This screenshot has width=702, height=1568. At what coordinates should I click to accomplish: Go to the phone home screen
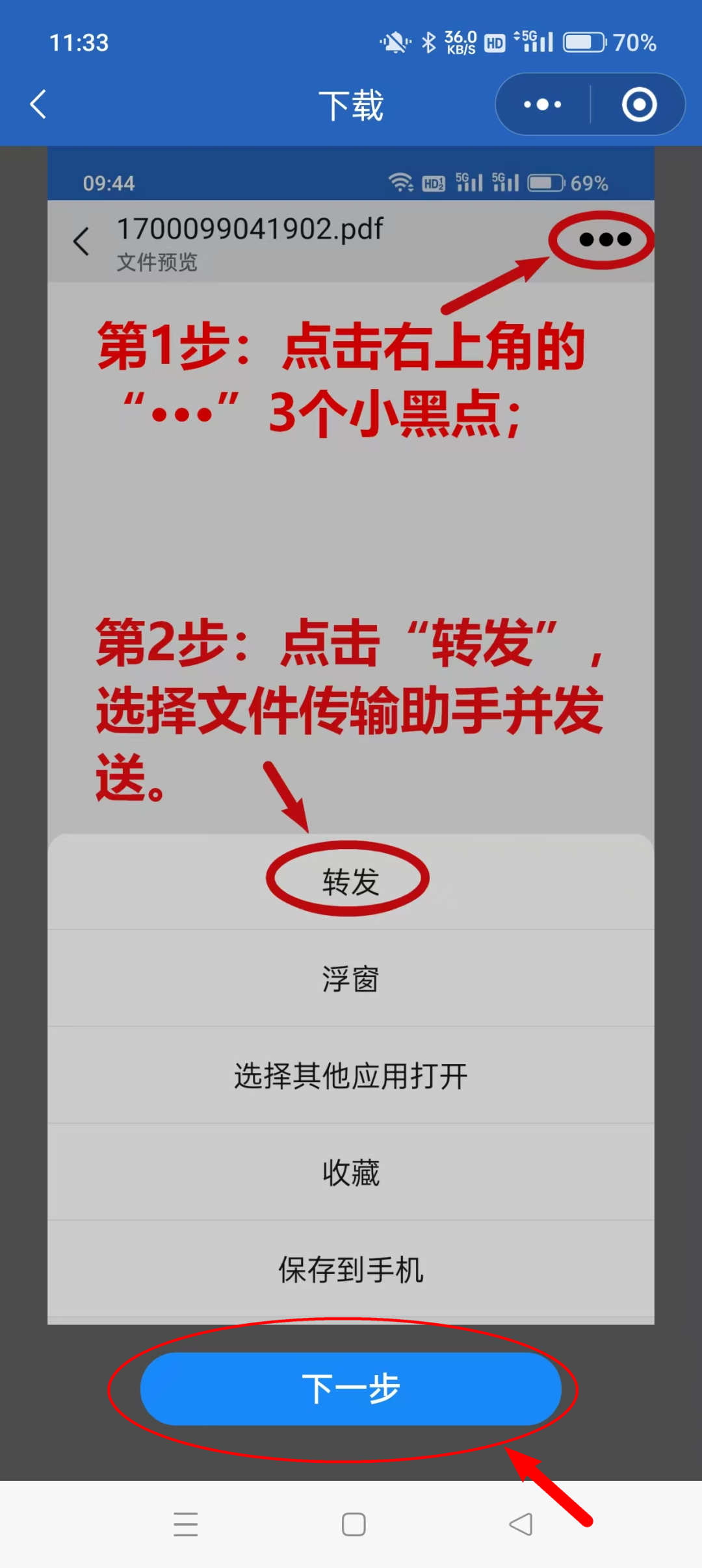353,1524
